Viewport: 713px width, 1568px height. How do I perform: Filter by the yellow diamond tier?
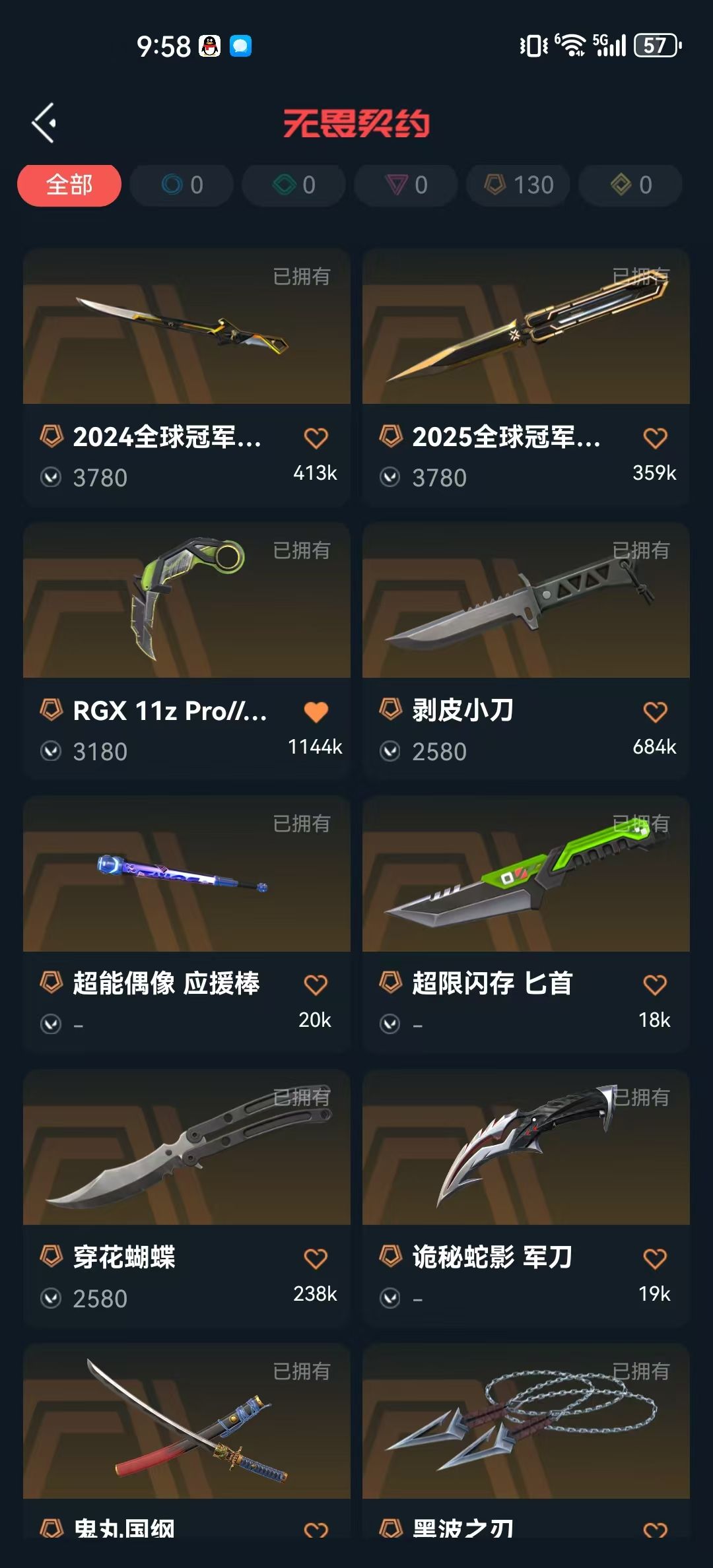pos(630,185)
